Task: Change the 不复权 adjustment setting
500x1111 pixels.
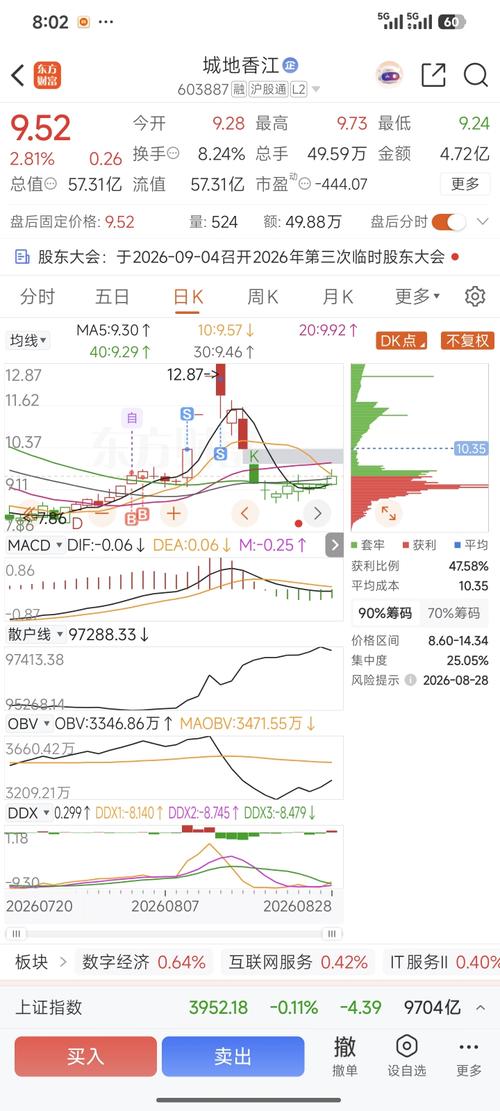Action: [467, 341]
